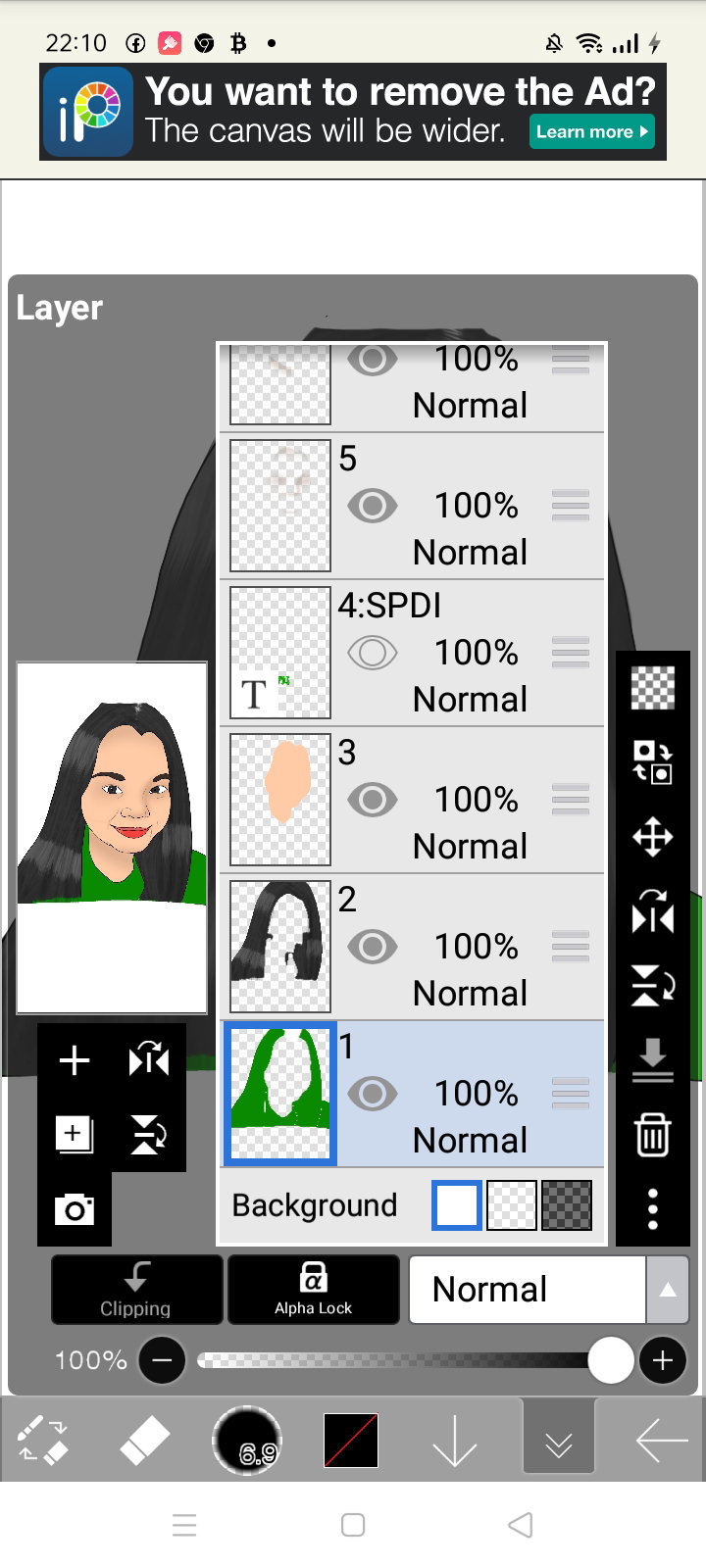Open the three-dot layer options menu

coord(653,1209)
